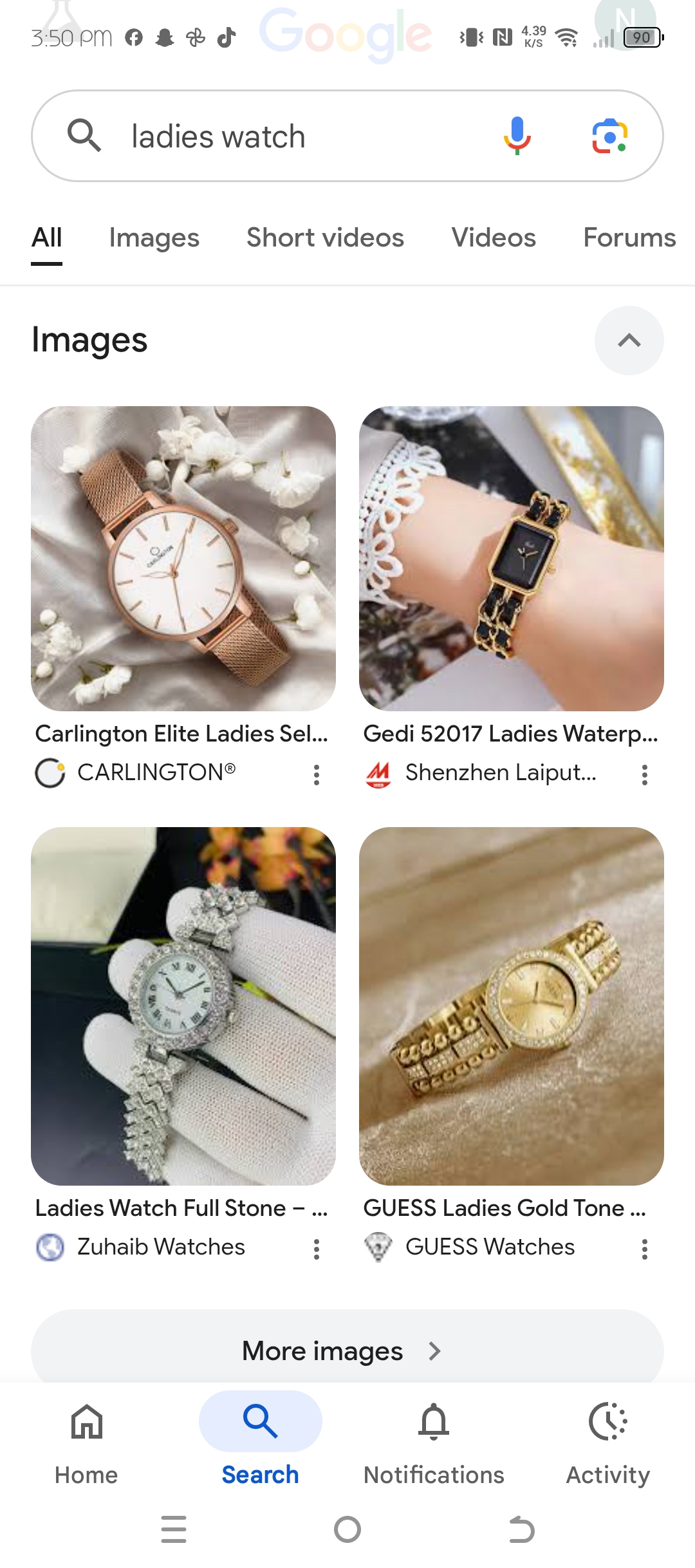Switch to the Short videos tab
695x1568 pixels.
click(325, 238)
